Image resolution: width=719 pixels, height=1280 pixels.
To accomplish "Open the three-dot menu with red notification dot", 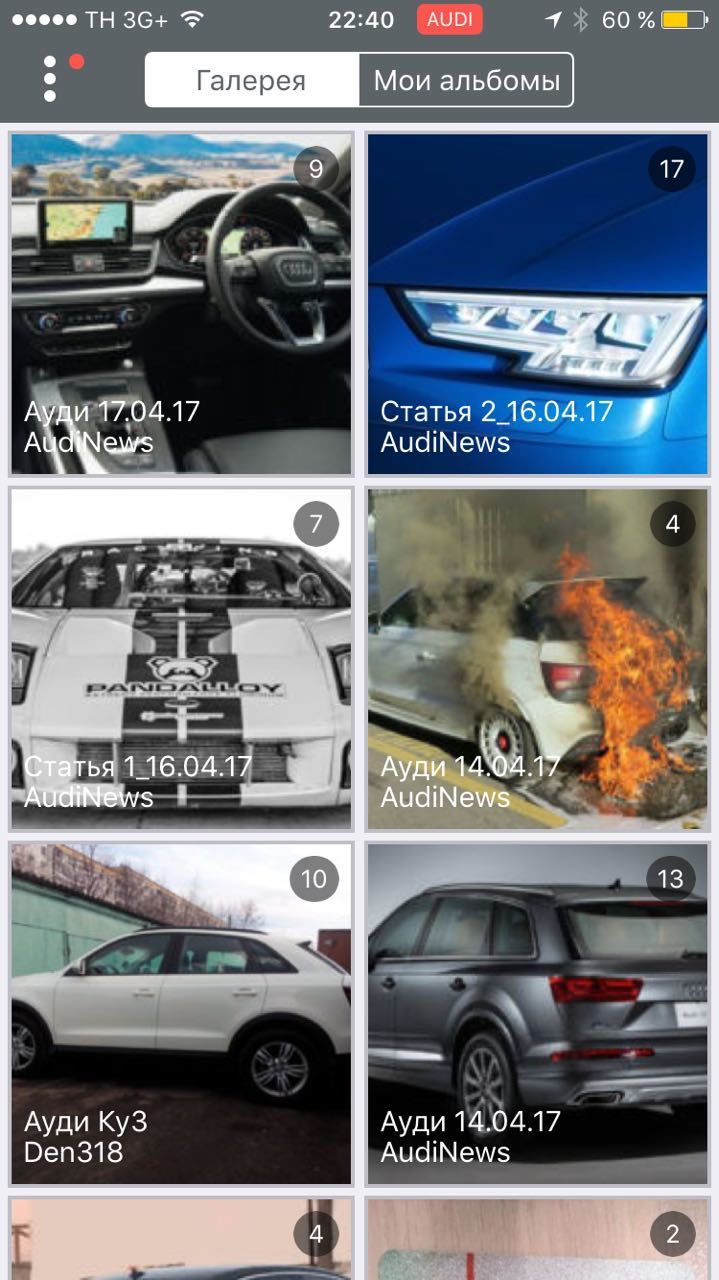I will [52, 79].
